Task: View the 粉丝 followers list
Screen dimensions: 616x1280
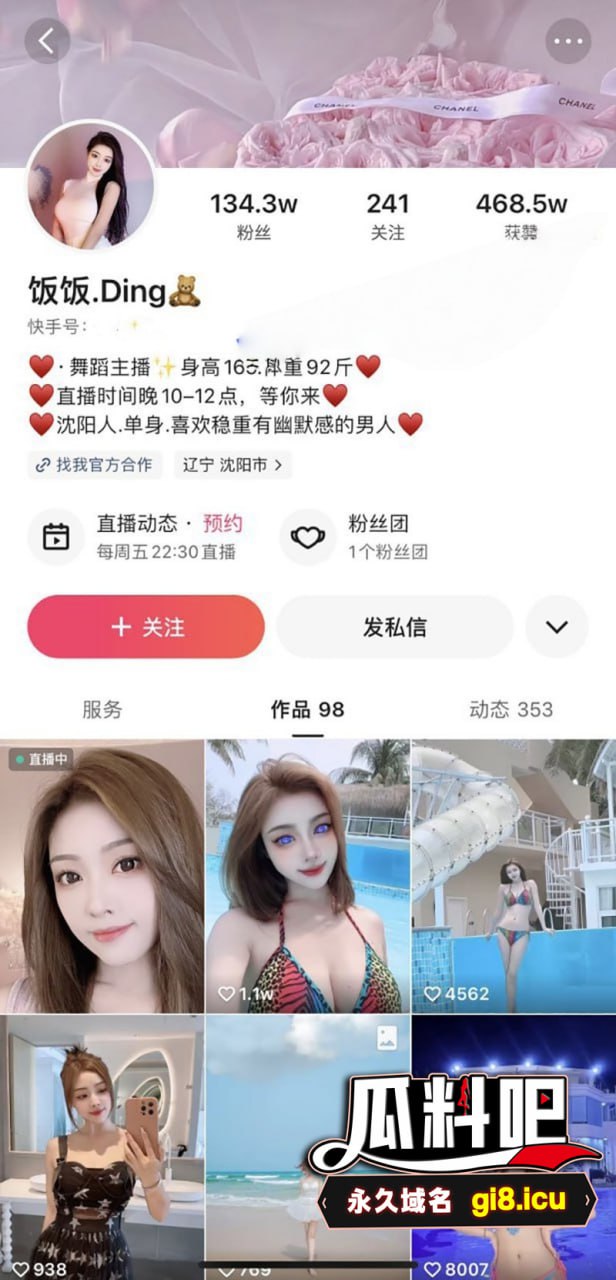Action: tap(253, 216)
